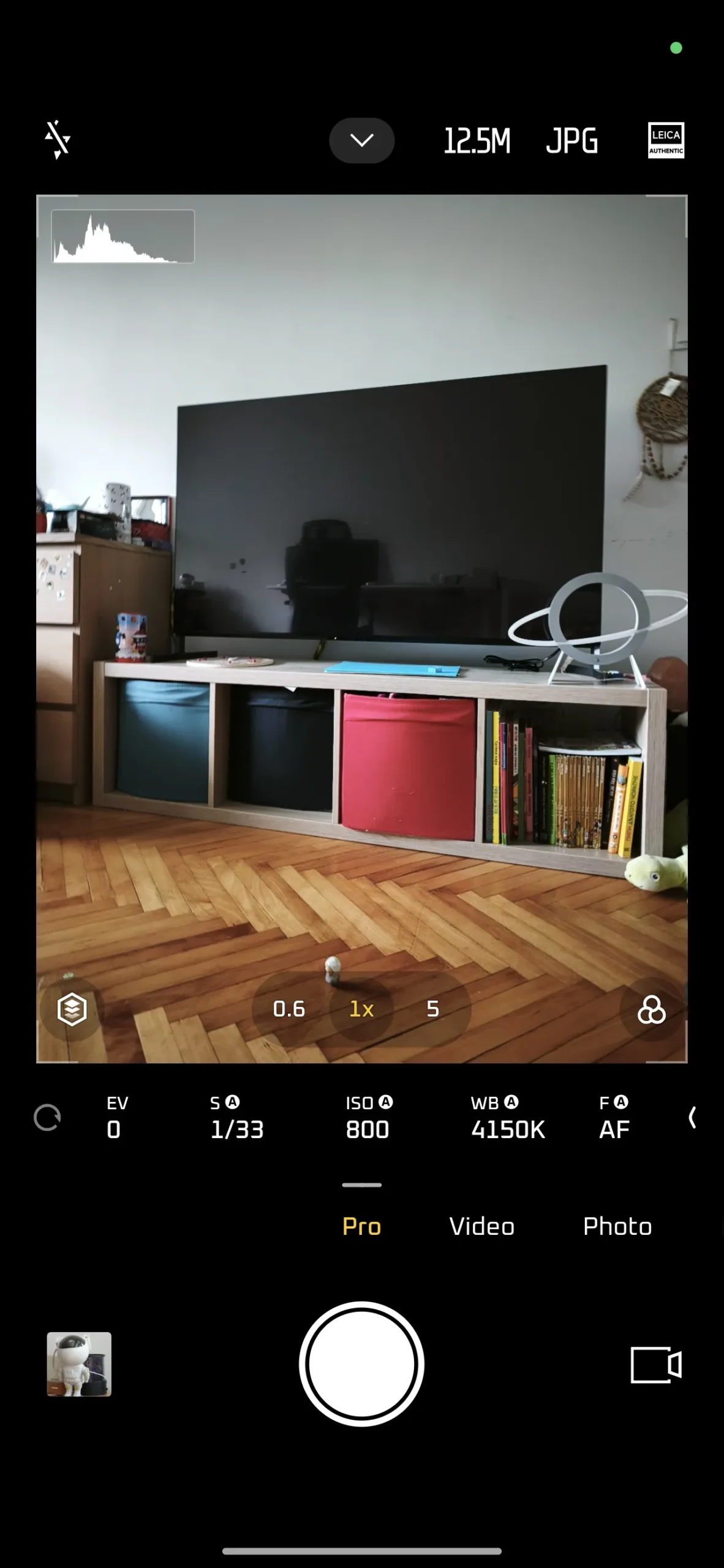Image resolution: width=724 pixels, height=1568 pixels.
Task: Toggle the flash icon
Action: 58,140
